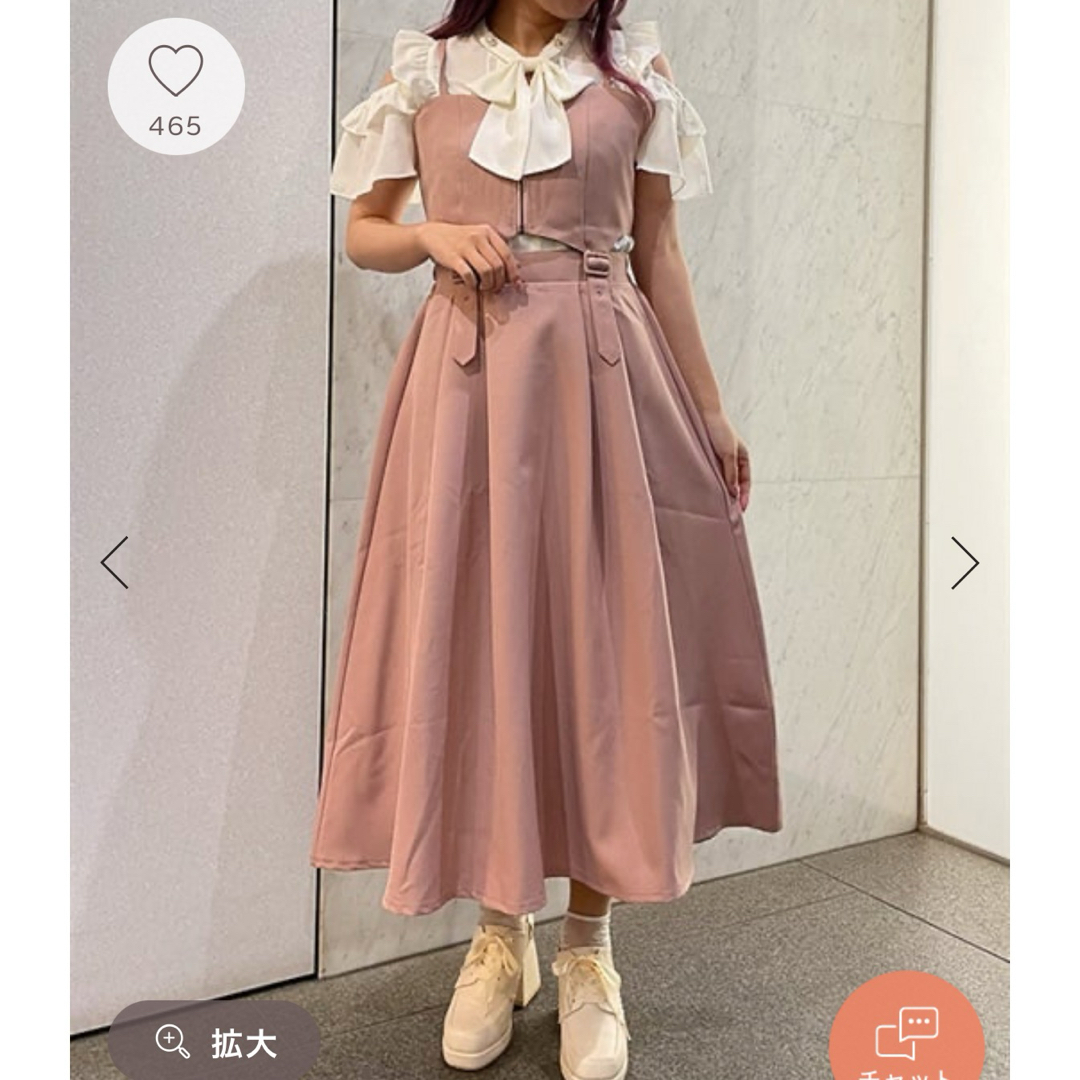1080x1080 pixels.
Task: Go to the next product photo
Action: click(964, 562)
